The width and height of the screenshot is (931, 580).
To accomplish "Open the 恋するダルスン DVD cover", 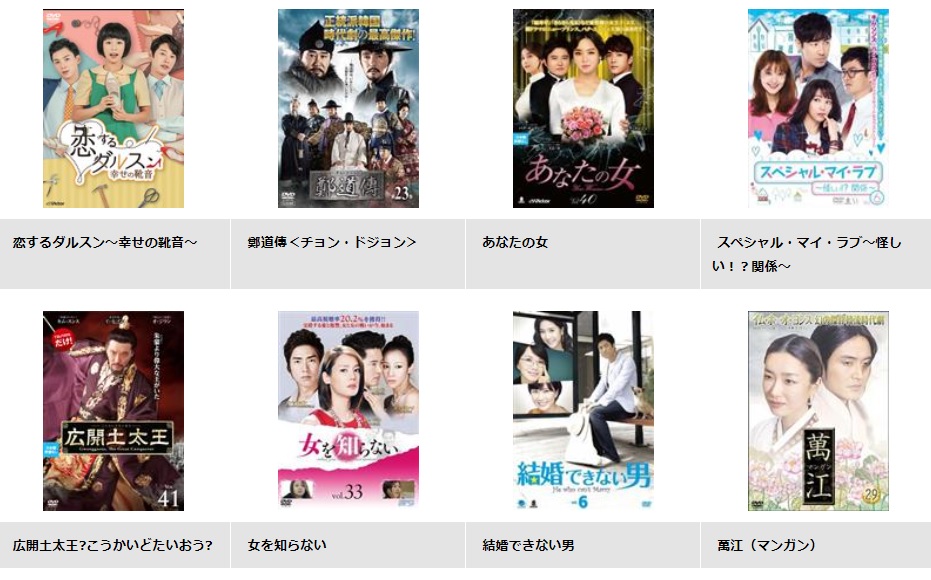I will (x=113, y=108).
